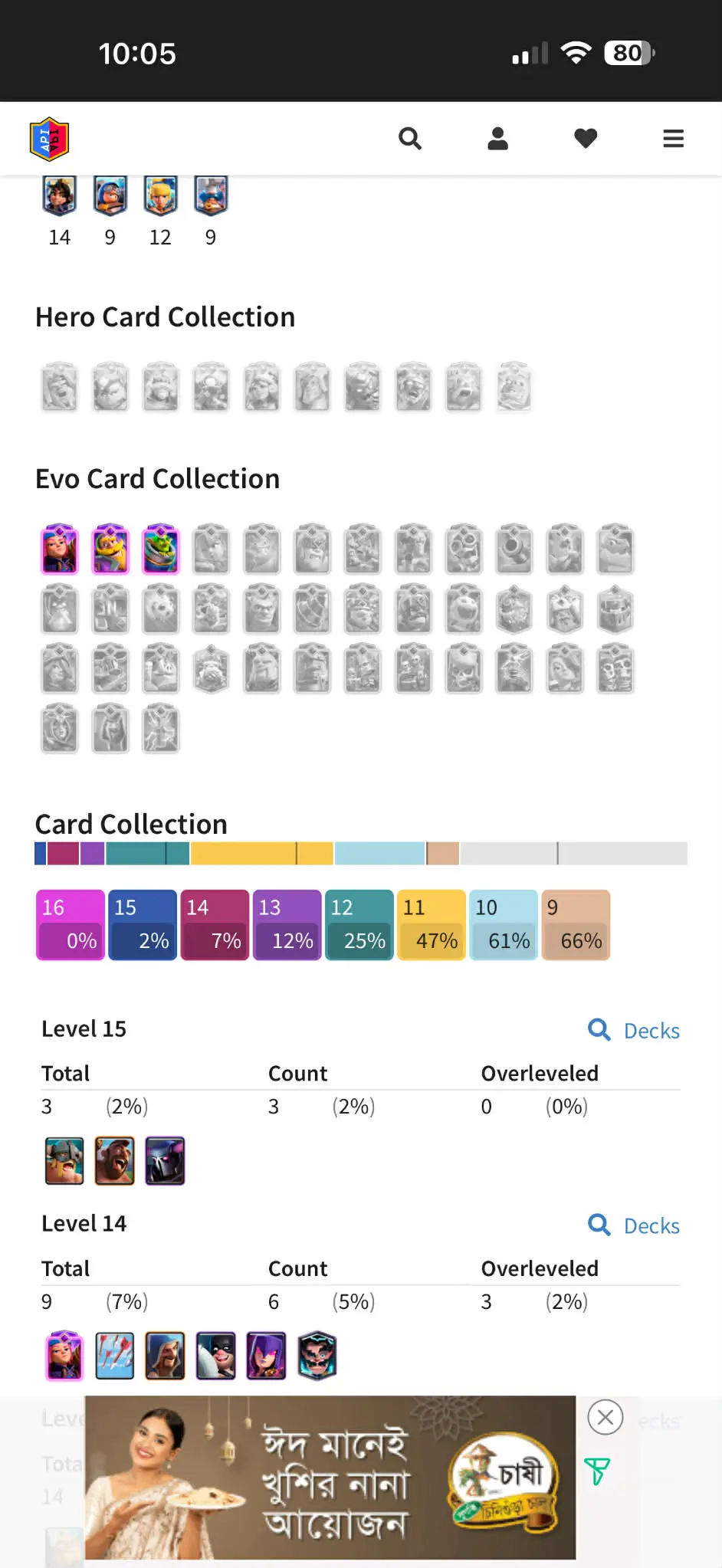This screenshot has width=722, height=1568.
Task: Select the level 9 percentage tile
Action: 576,925
